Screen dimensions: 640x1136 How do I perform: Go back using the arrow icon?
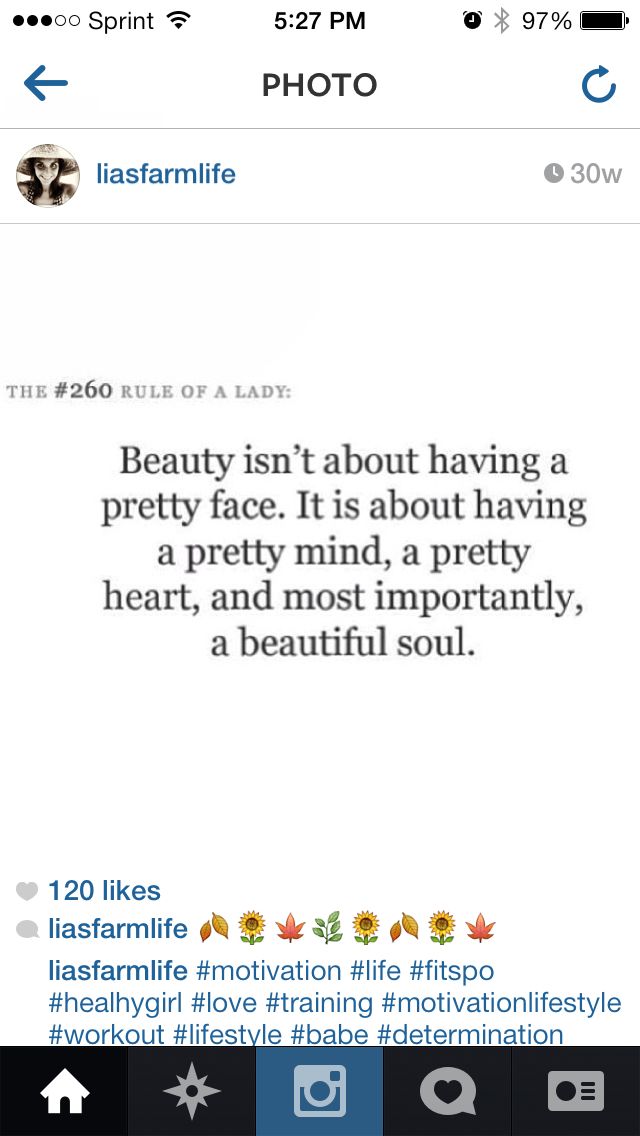46,83
